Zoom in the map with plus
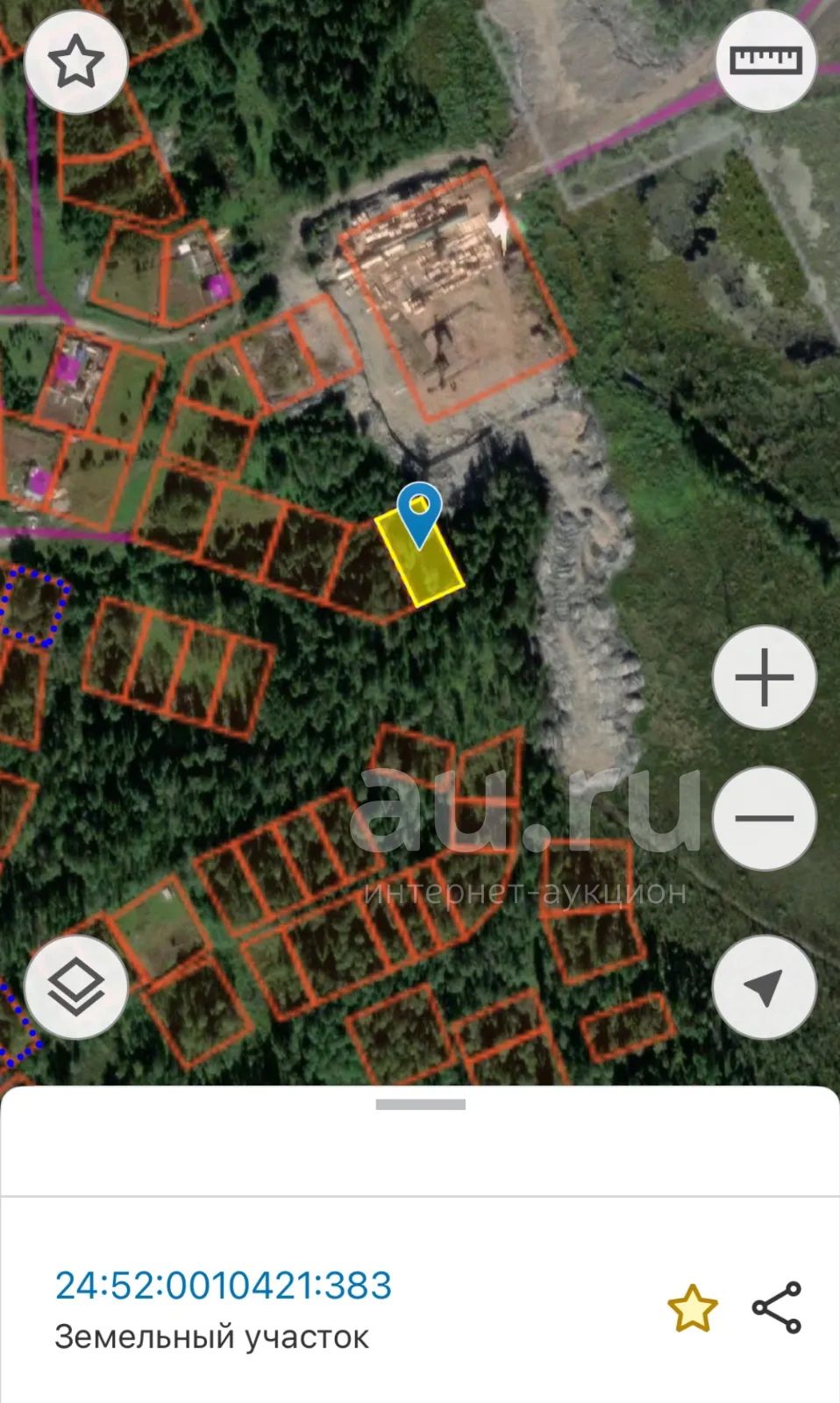This screenshot has height=1403, width=840. (765, 678)
